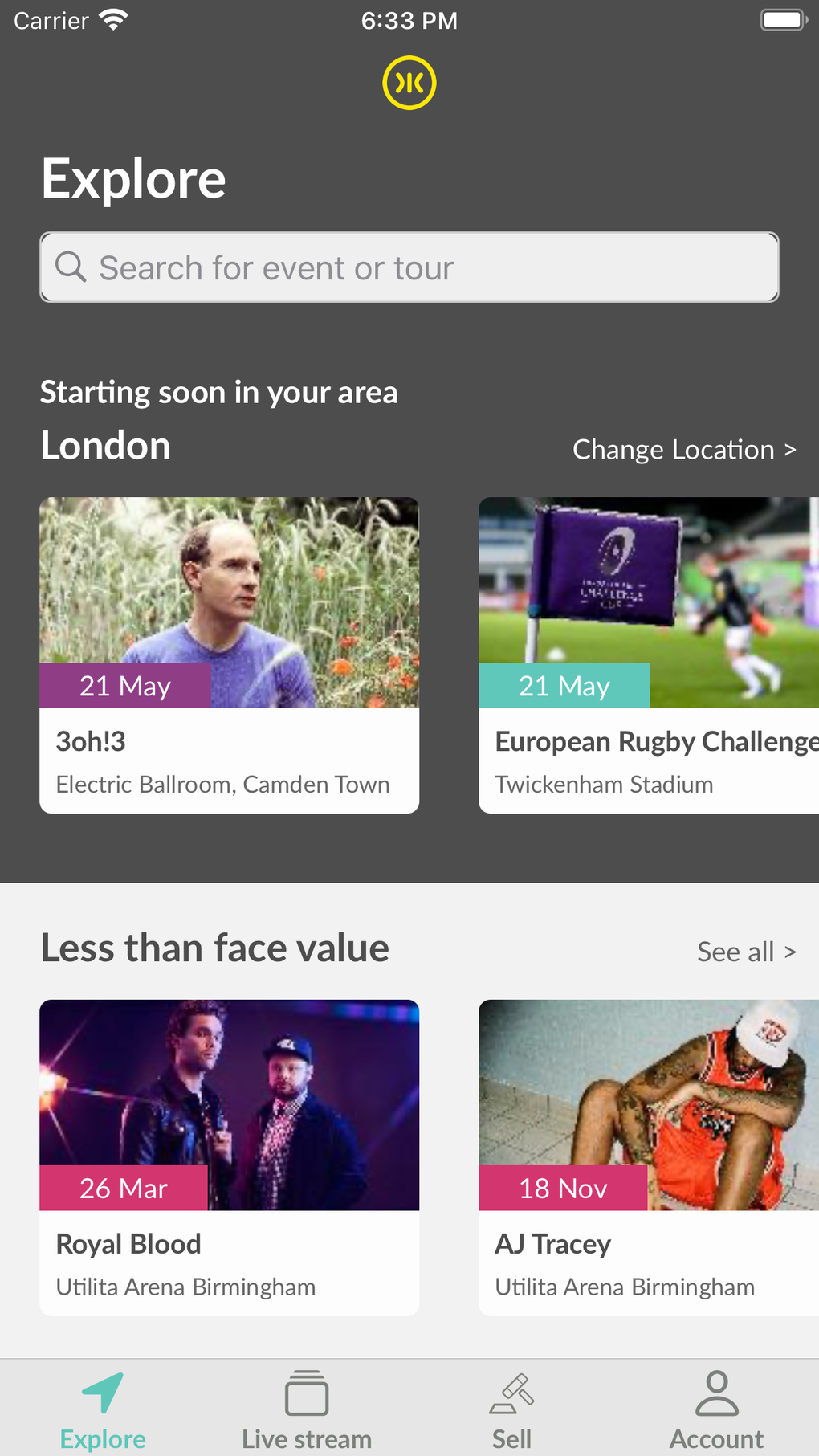See all less than face value events
The image size is (819, 1456).
[746, 952]
